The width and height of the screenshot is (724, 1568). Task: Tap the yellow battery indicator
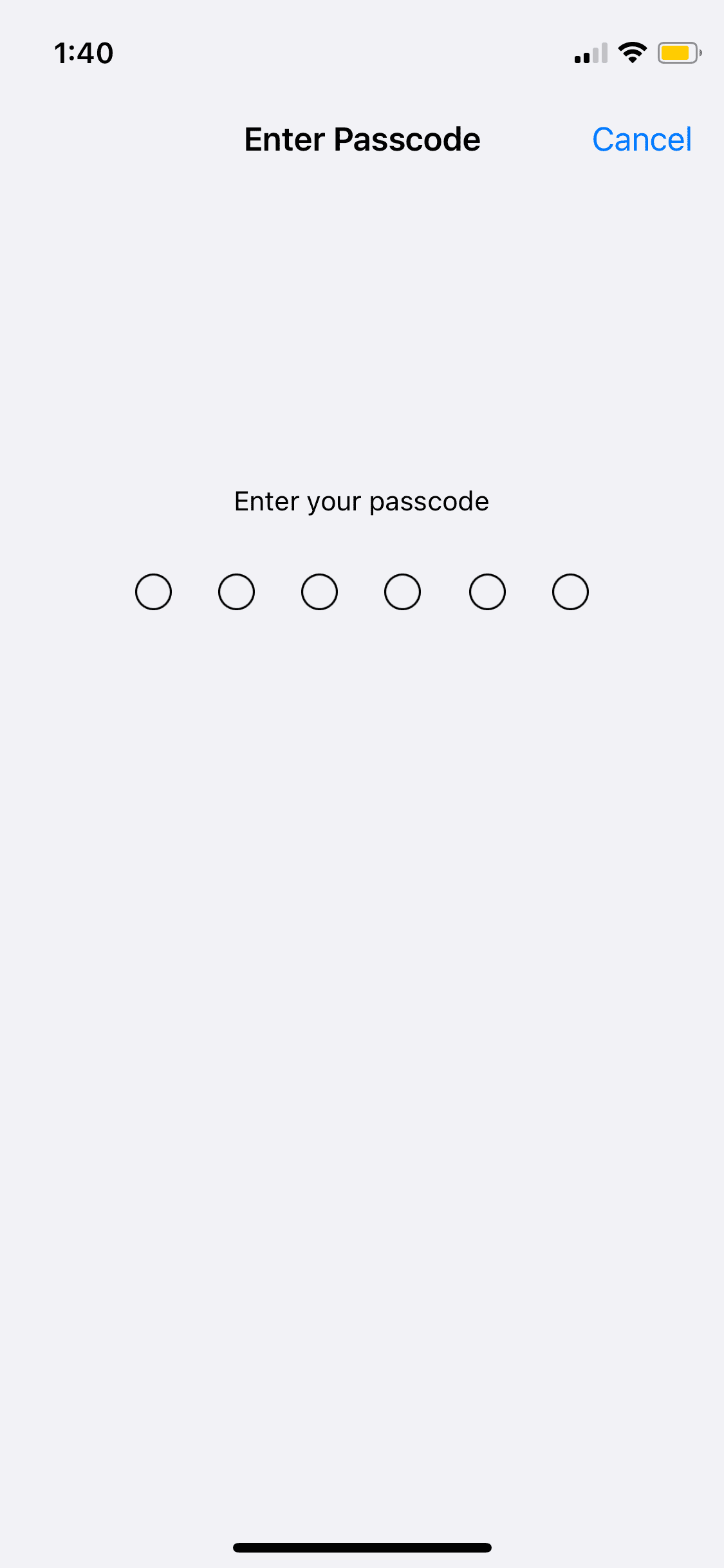click(x=678, y=53)
